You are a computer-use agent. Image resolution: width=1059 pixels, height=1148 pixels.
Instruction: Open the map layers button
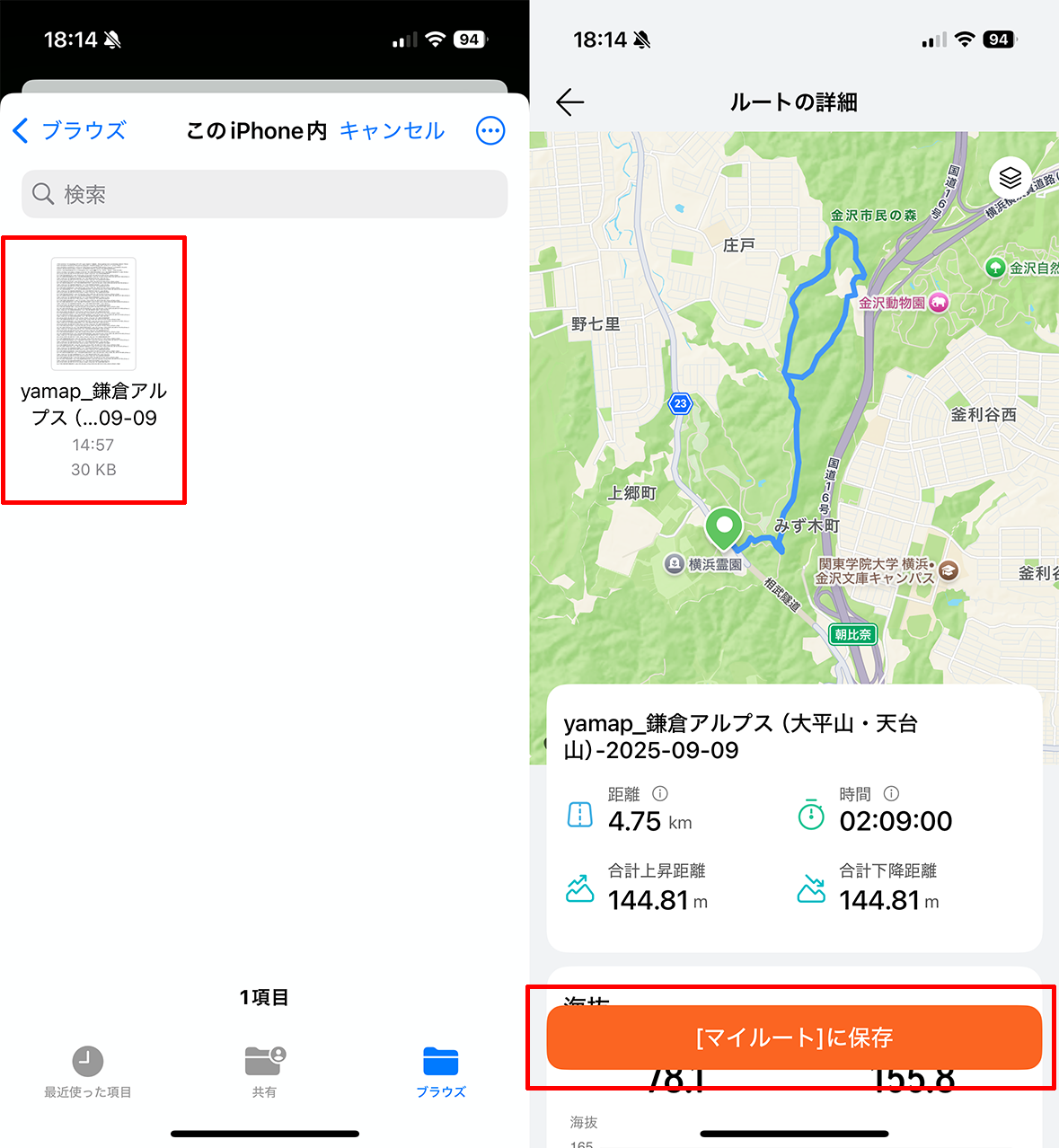tap(1010, 177)
